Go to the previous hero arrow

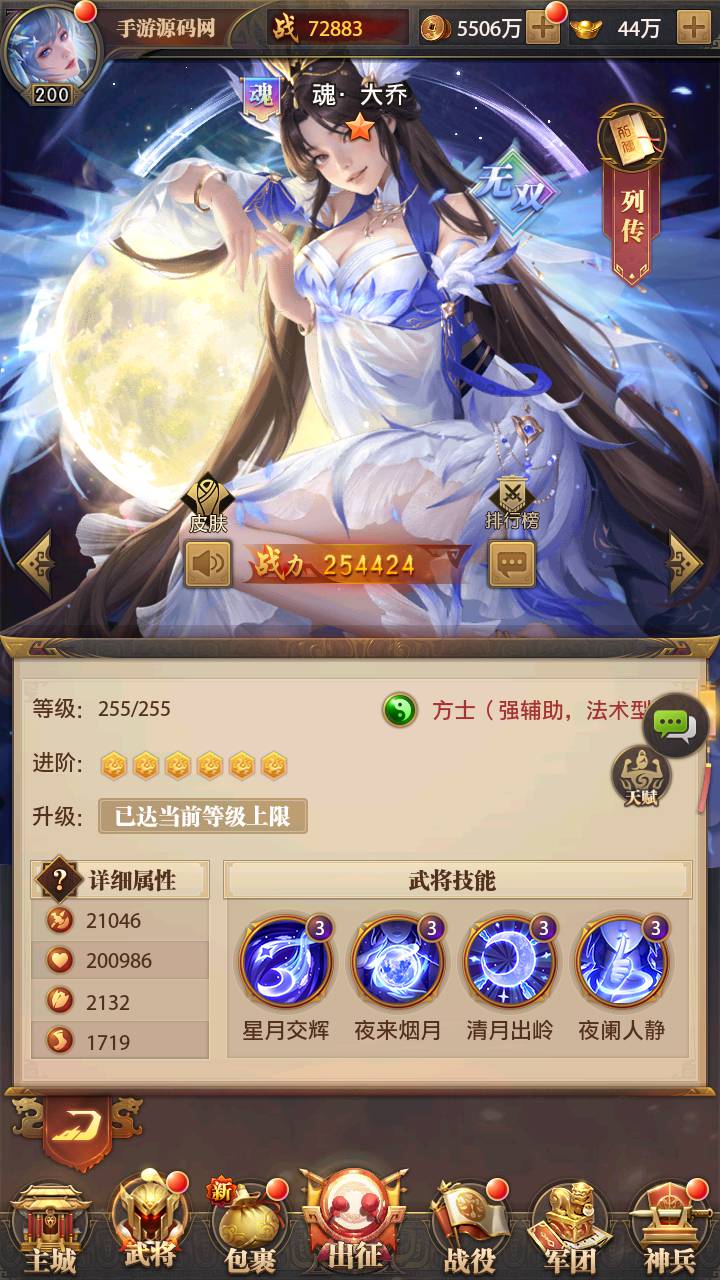34,565
